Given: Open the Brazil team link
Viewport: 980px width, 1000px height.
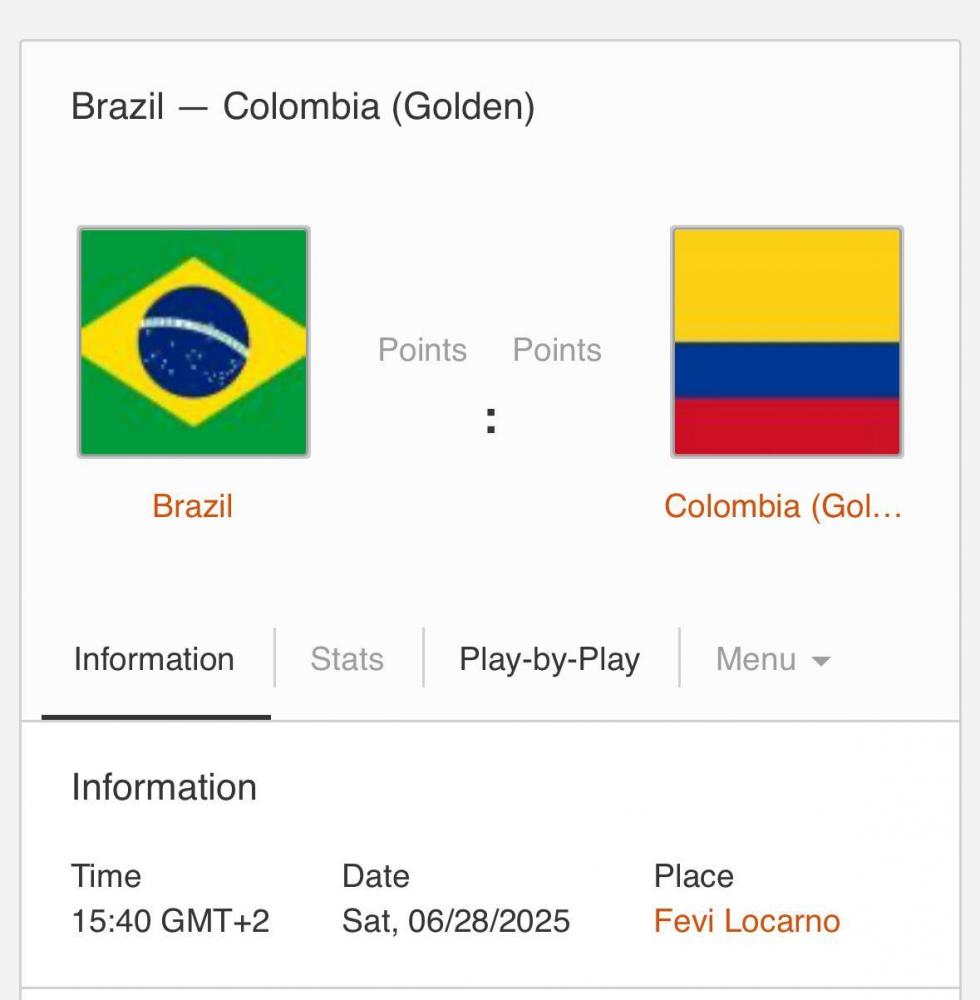Looking at the screenshot, I should point(192,506).
